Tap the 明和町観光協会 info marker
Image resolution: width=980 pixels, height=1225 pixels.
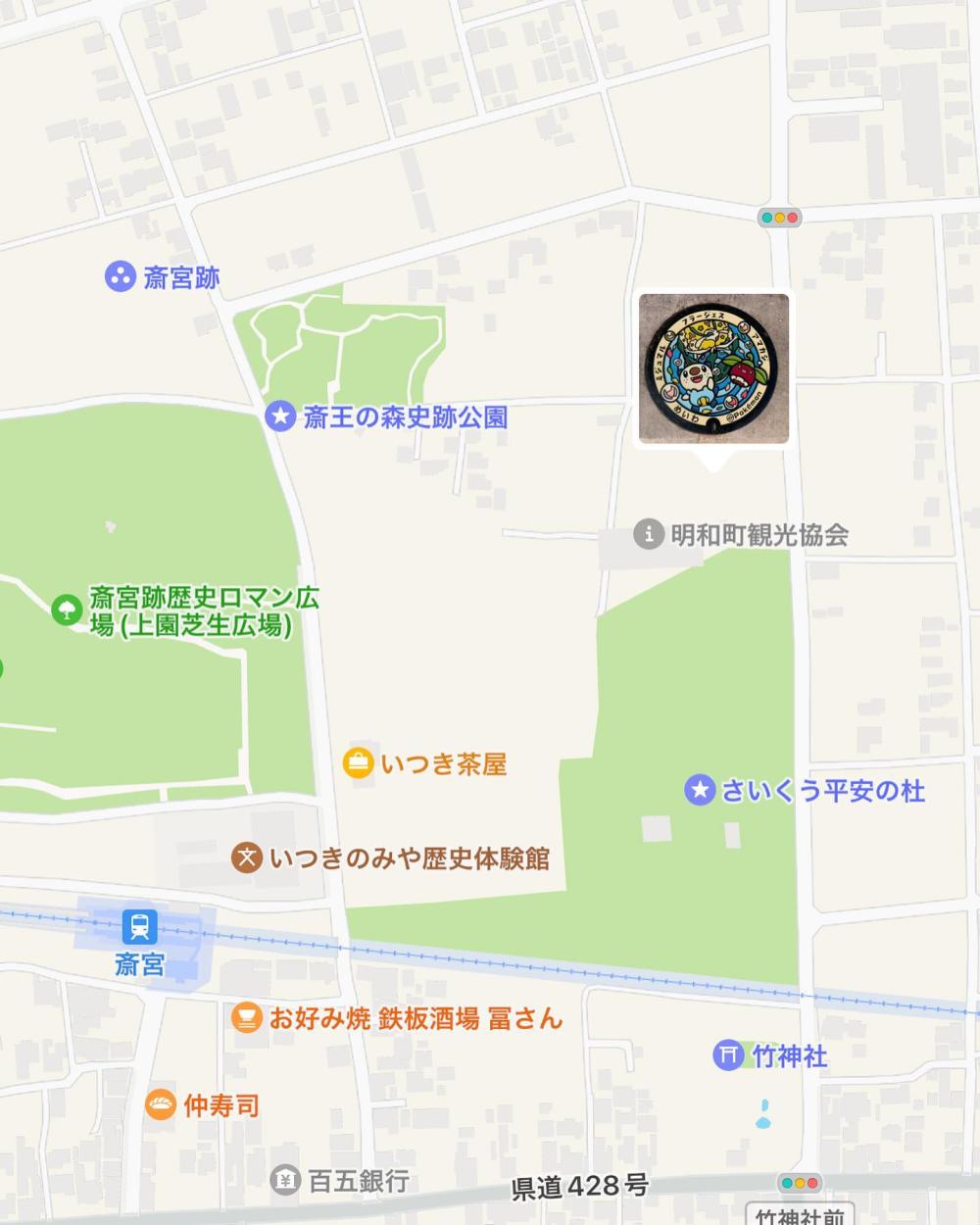[x=648, y=534]
